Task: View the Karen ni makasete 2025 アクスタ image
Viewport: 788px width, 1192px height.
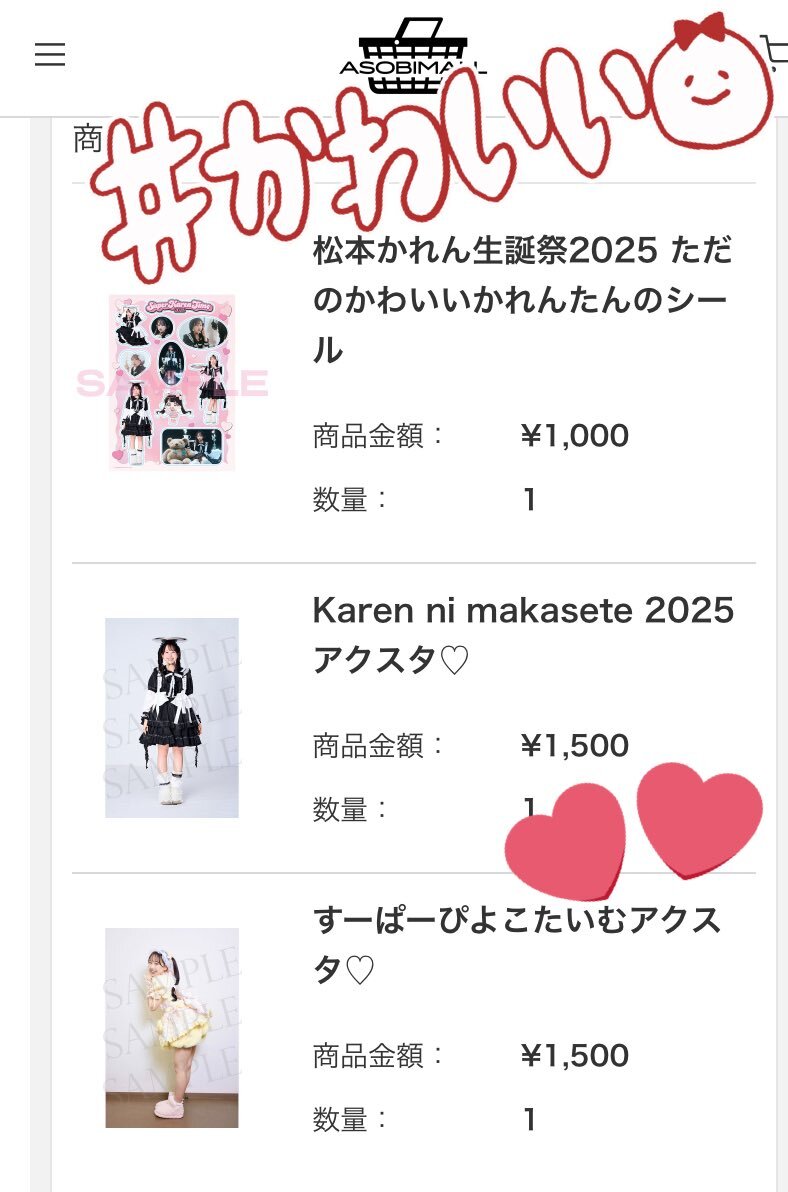Action: tap(171, 717)
